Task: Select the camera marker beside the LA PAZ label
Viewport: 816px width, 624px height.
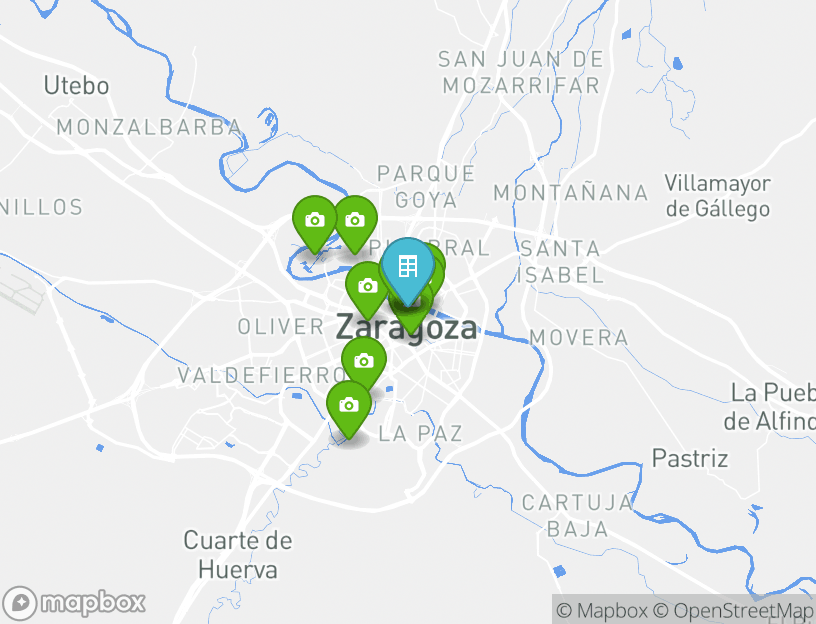Action: [x=348, y=405]
